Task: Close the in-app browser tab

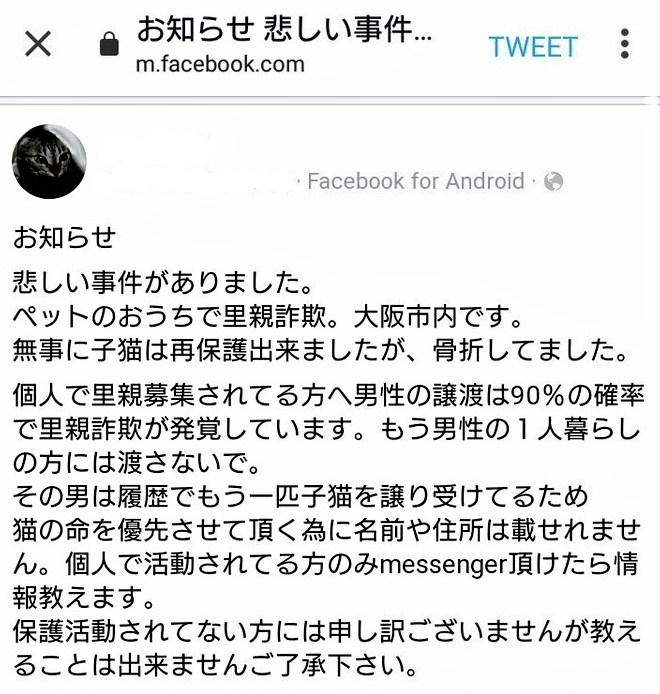Action: pos(38,45)
